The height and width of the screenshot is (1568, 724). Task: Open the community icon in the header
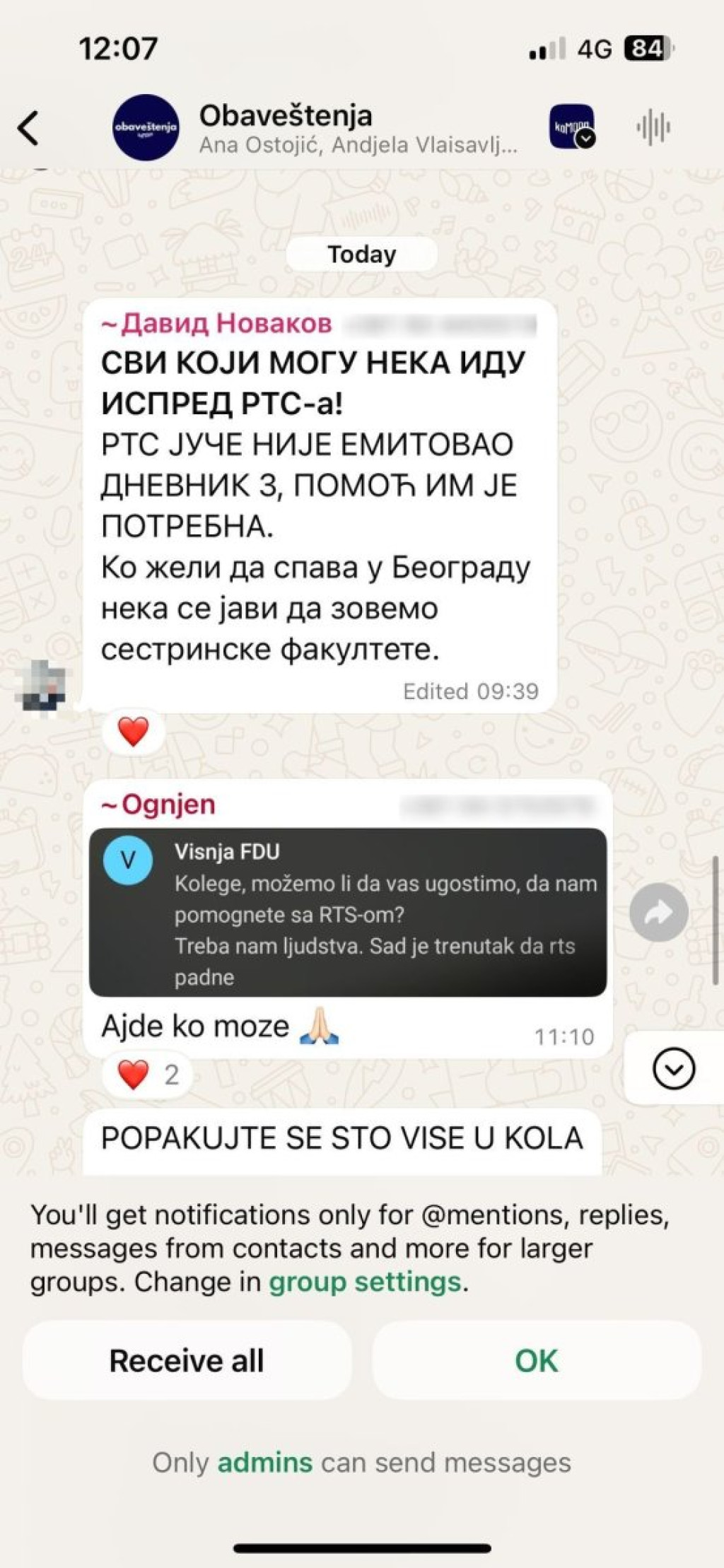pyautogui.click(x=571, y=127)
